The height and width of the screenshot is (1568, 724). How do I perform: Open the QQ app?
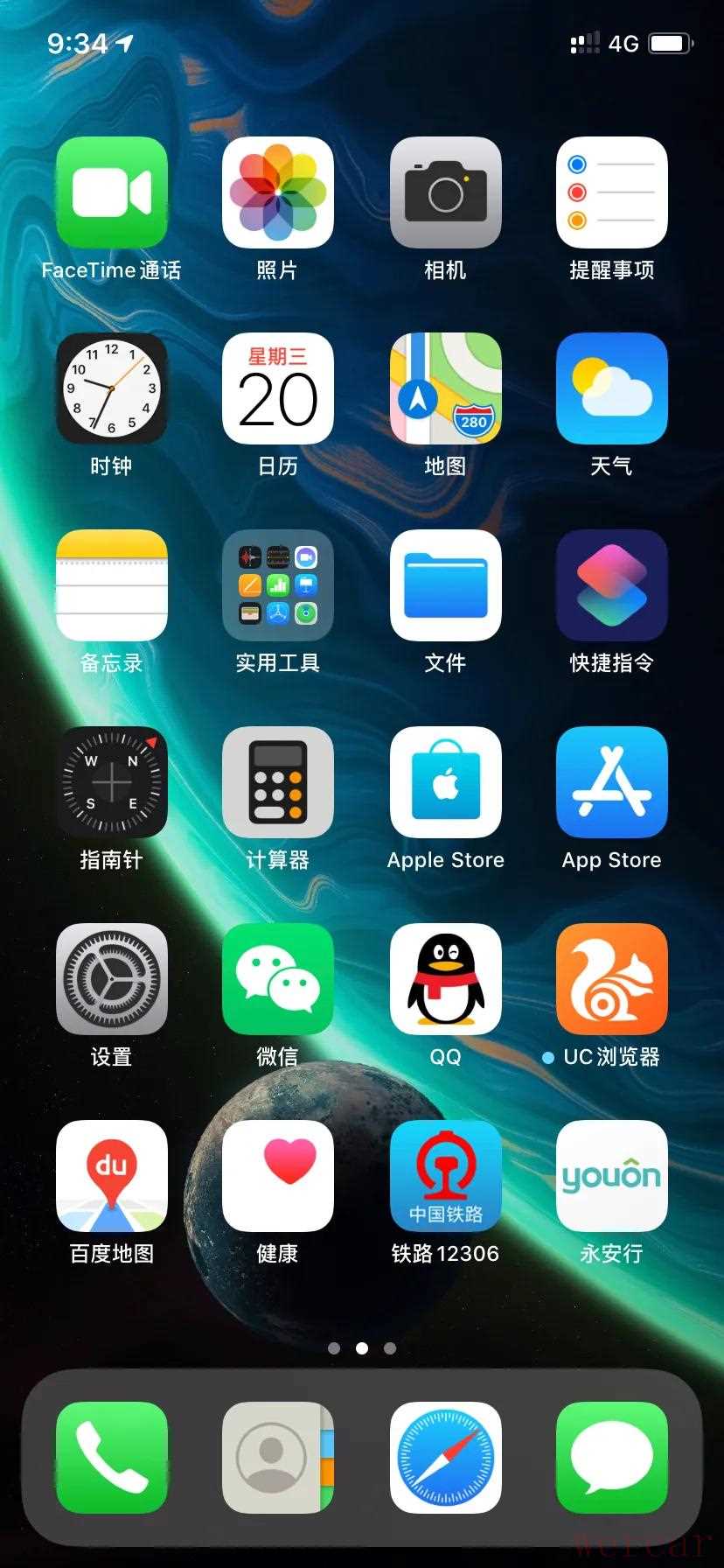coord(445,979)
